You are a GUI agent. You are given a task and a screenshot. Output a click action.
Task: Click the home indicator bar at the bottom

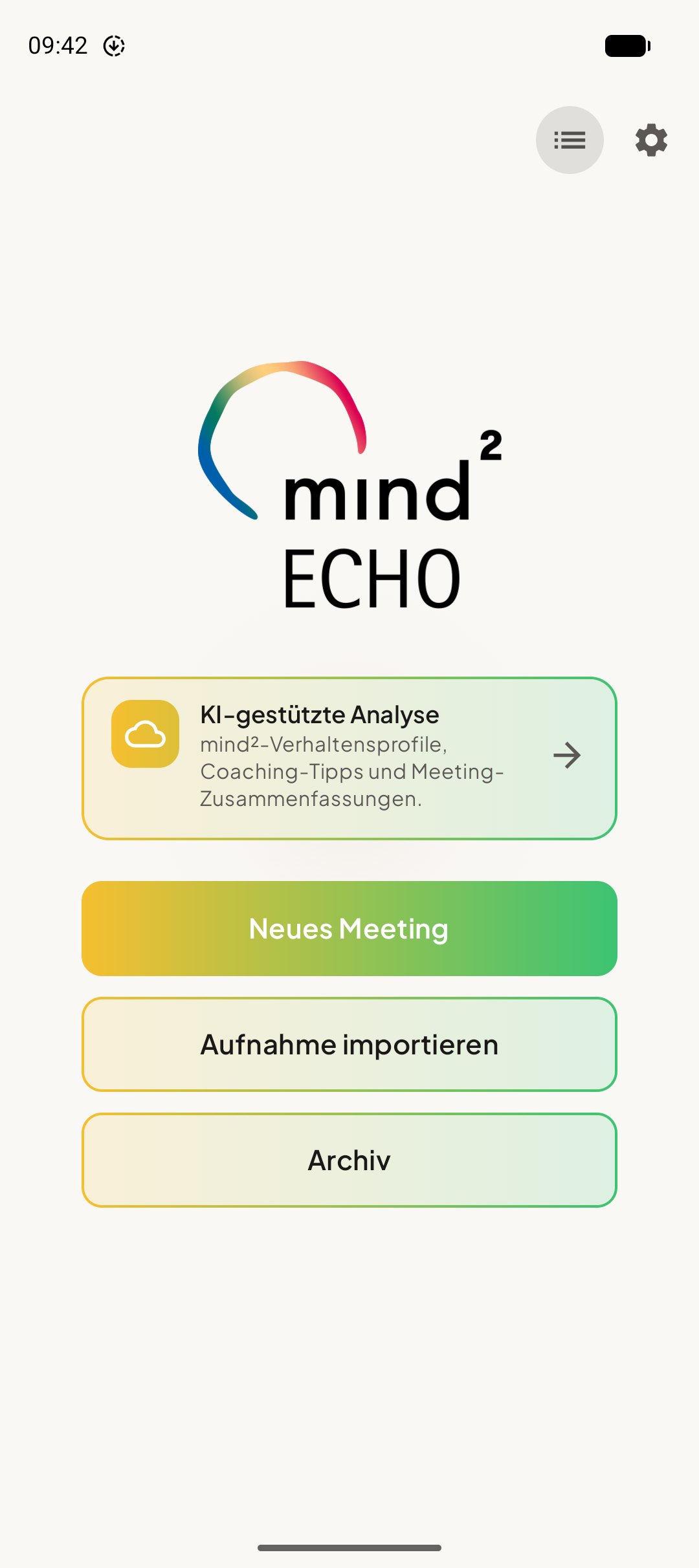(x=349, y=1547)
